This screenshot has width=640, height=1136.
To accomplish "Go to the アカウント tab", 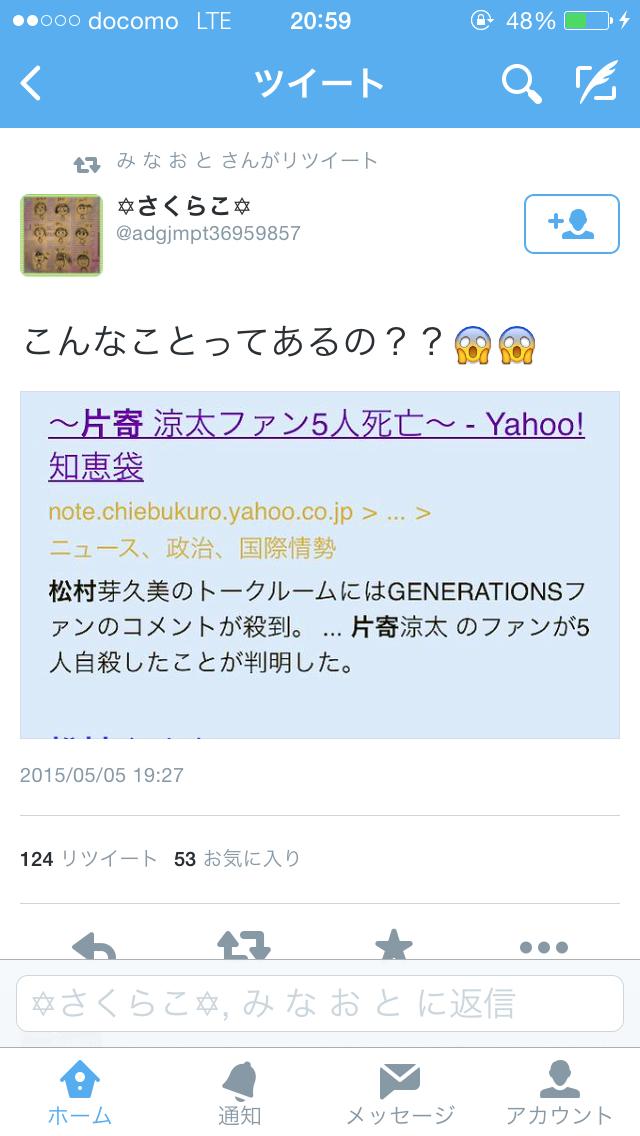I will coord(558,1092).
